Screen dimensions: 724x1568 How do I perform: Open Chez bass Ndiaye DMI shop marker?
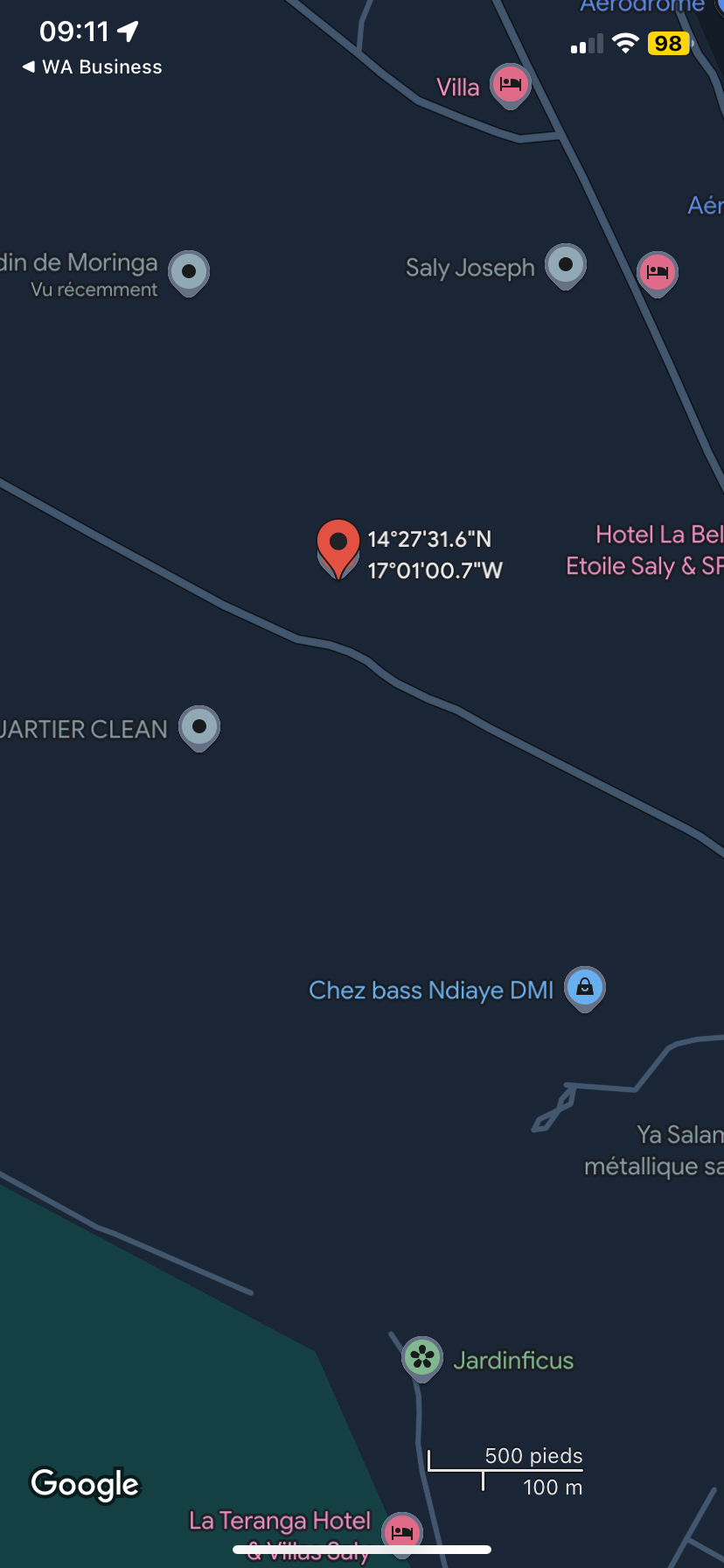(585, 988)
